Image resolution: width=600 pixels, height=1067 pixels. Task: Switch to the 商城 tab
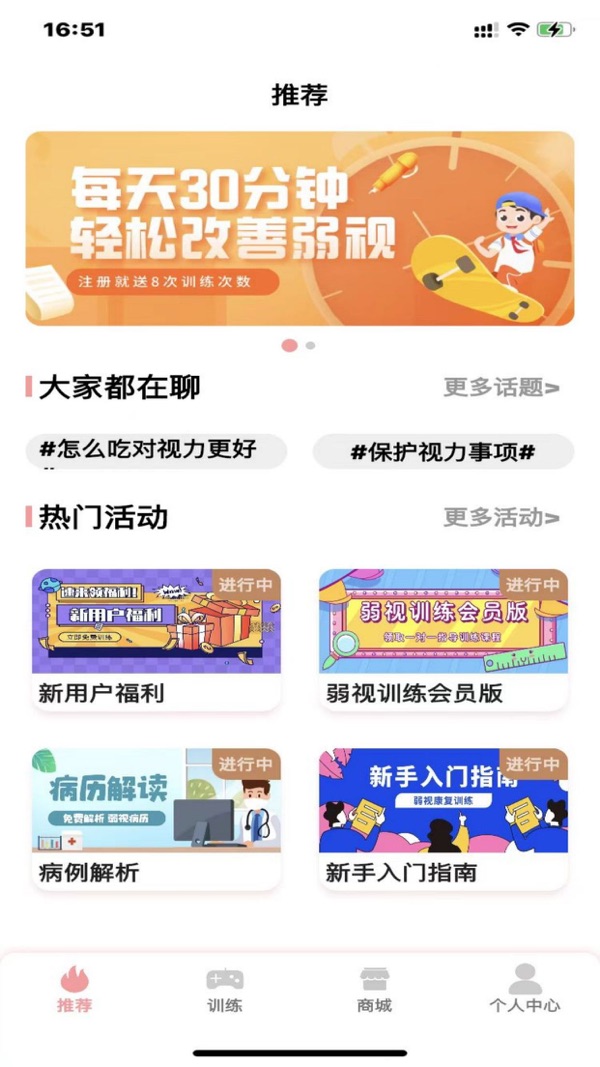point(374,989)
